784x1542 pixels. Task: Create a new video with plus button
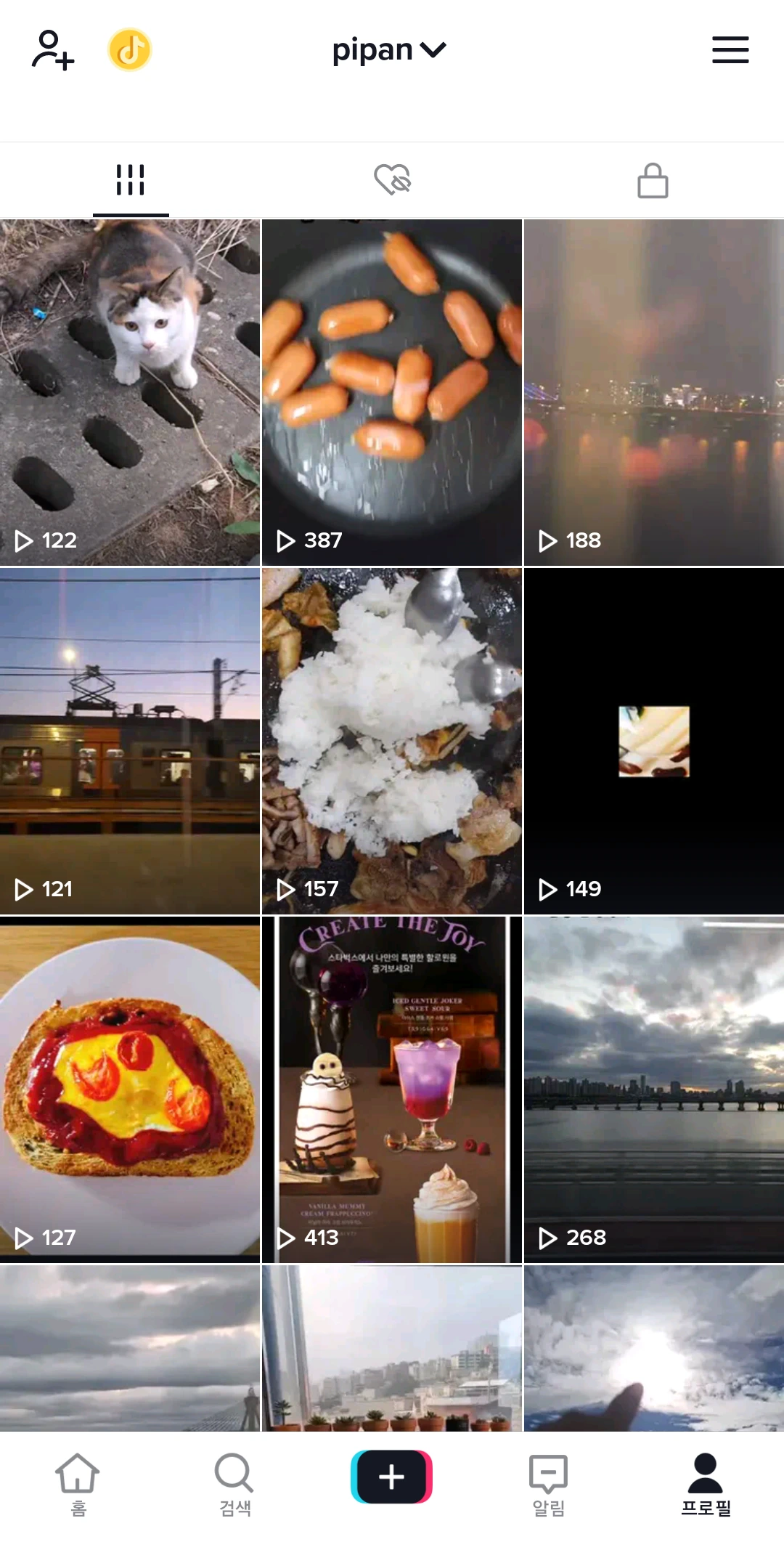click(x=392, y=1477)
